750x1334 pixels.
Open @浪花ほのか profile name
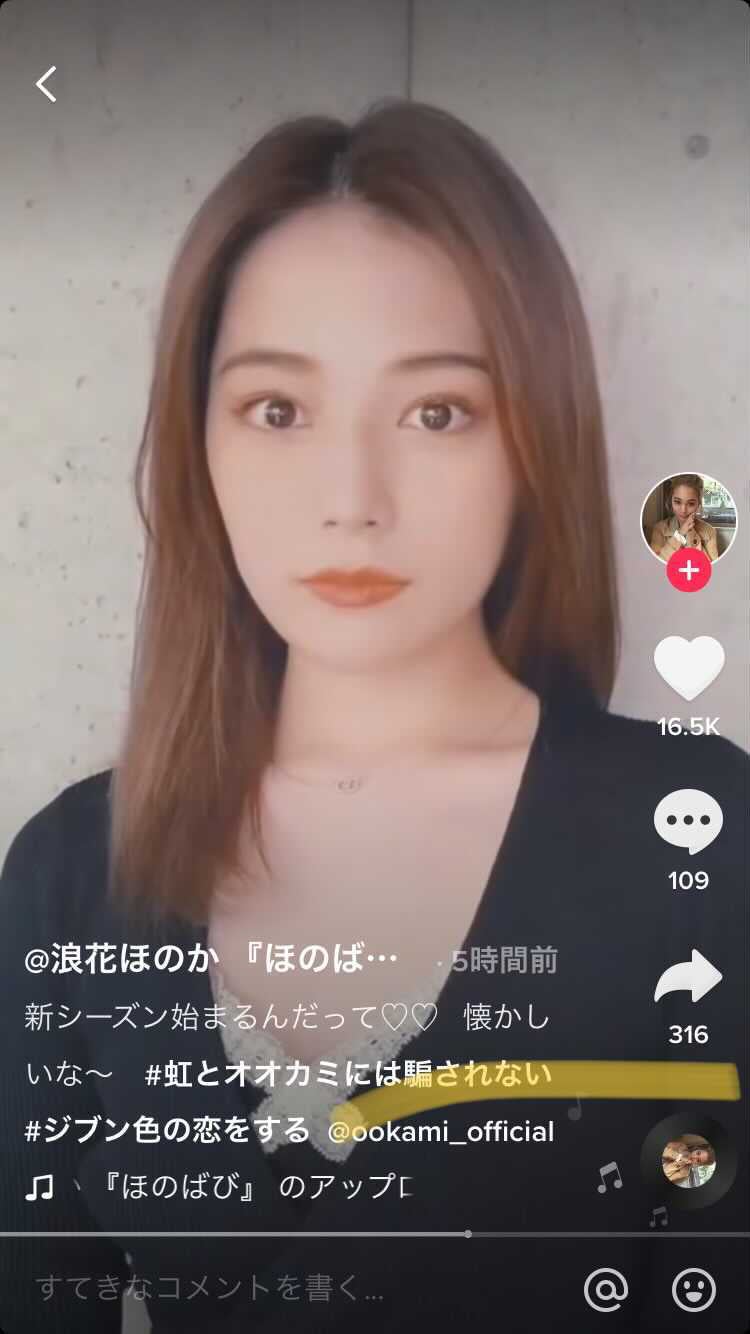110,958
